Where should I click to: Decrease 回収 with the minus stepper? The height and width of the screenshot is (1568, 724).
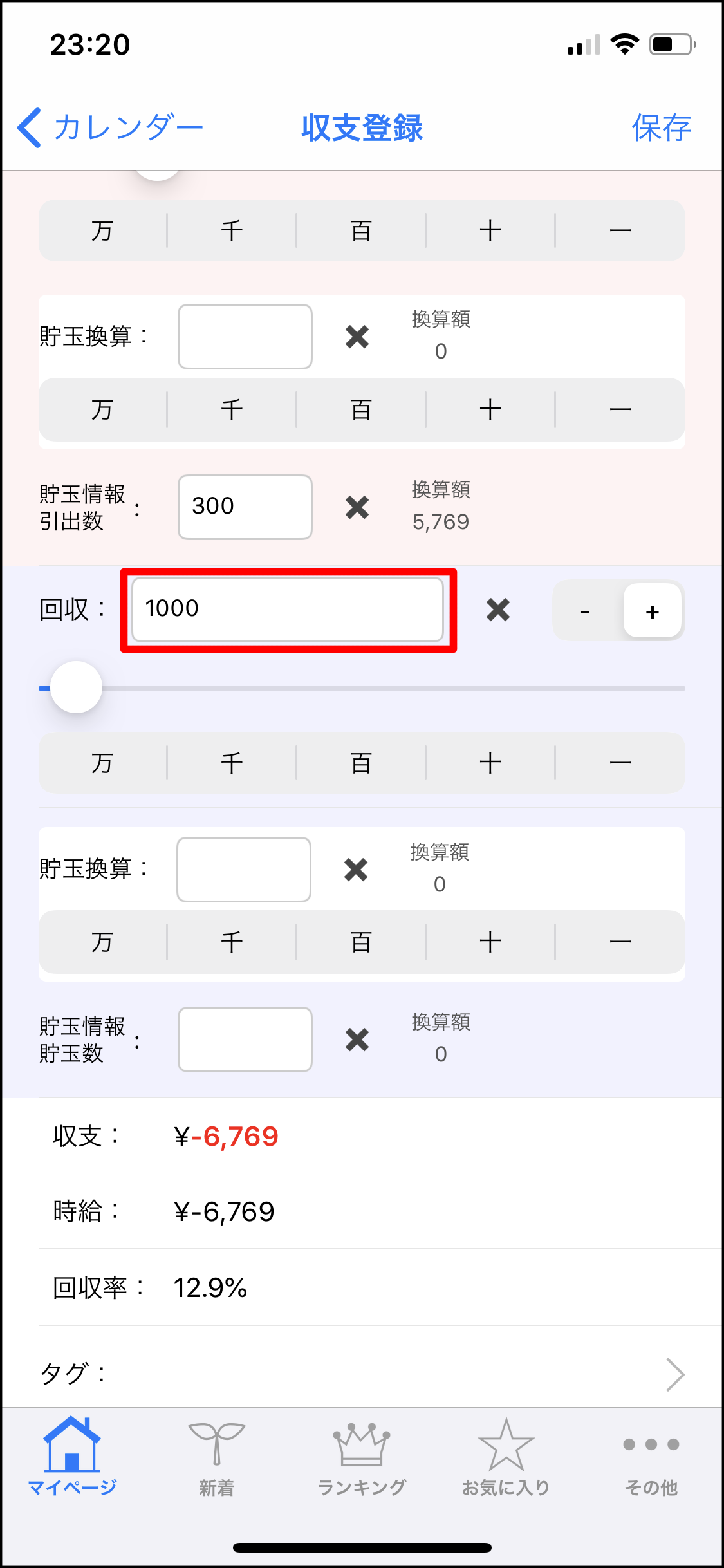click(x=585, y=611)
